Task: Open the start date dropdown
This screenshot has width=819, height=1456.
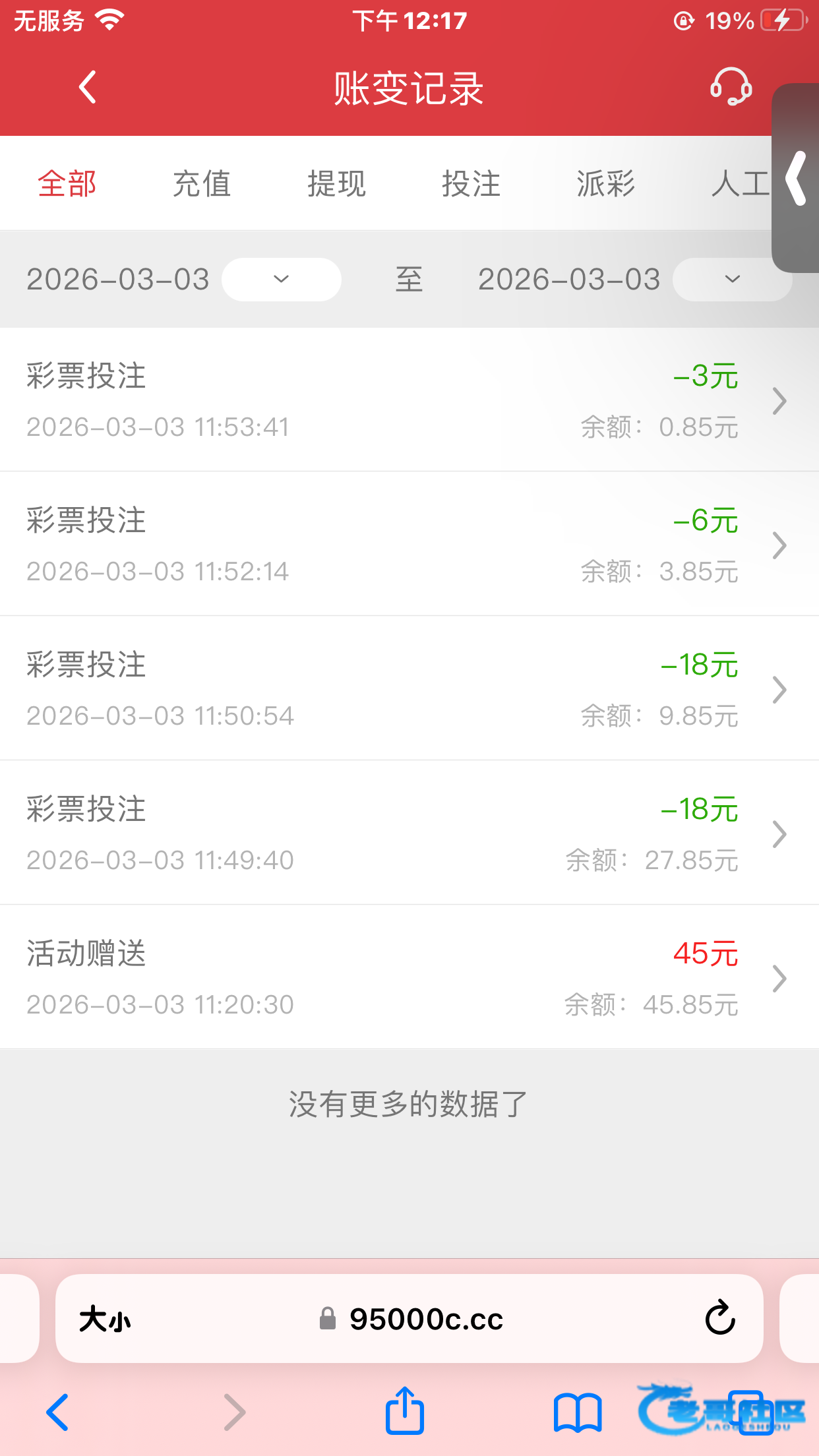Action: [x=281, y=280]
